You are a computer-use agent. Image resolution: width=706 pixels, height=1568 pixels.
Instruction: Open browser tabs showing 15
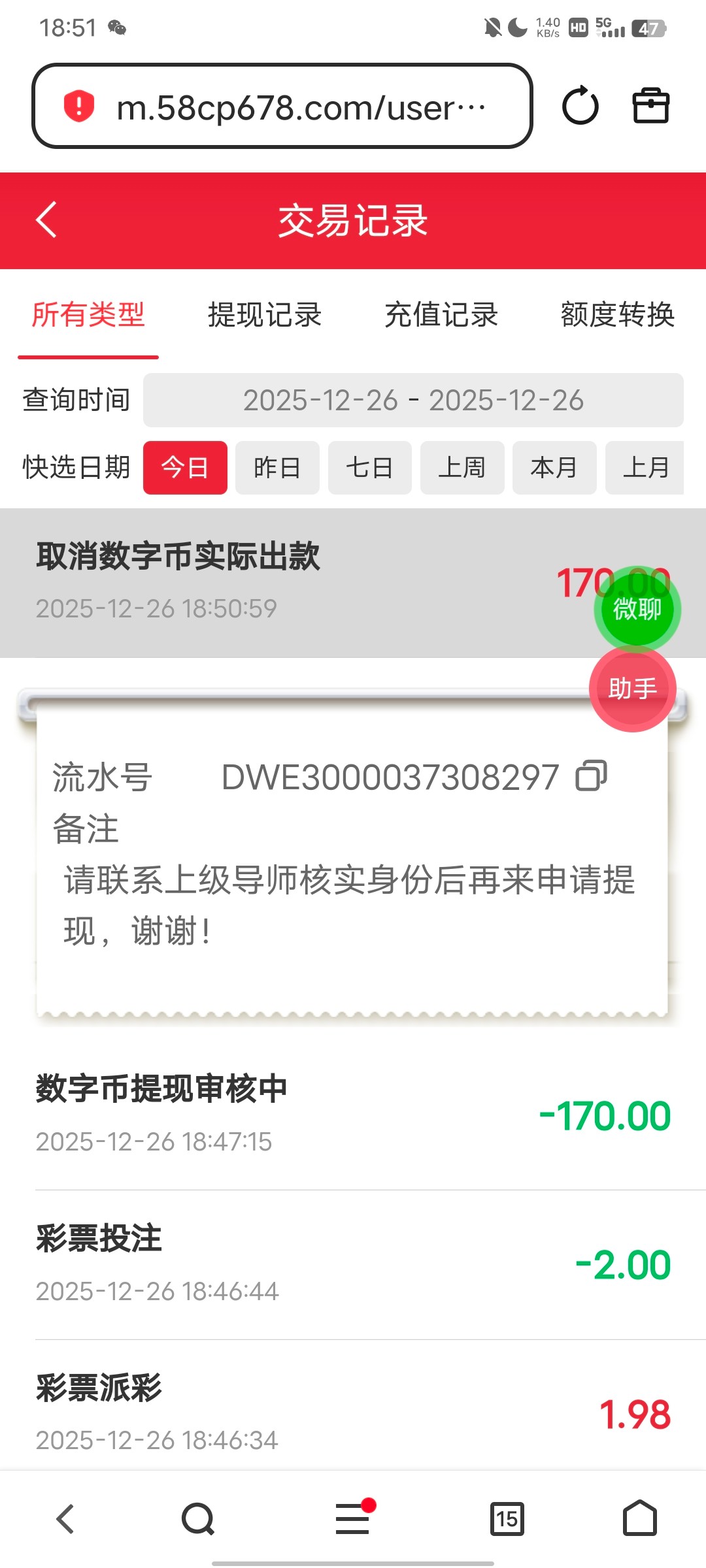(x=507, y=1518)
